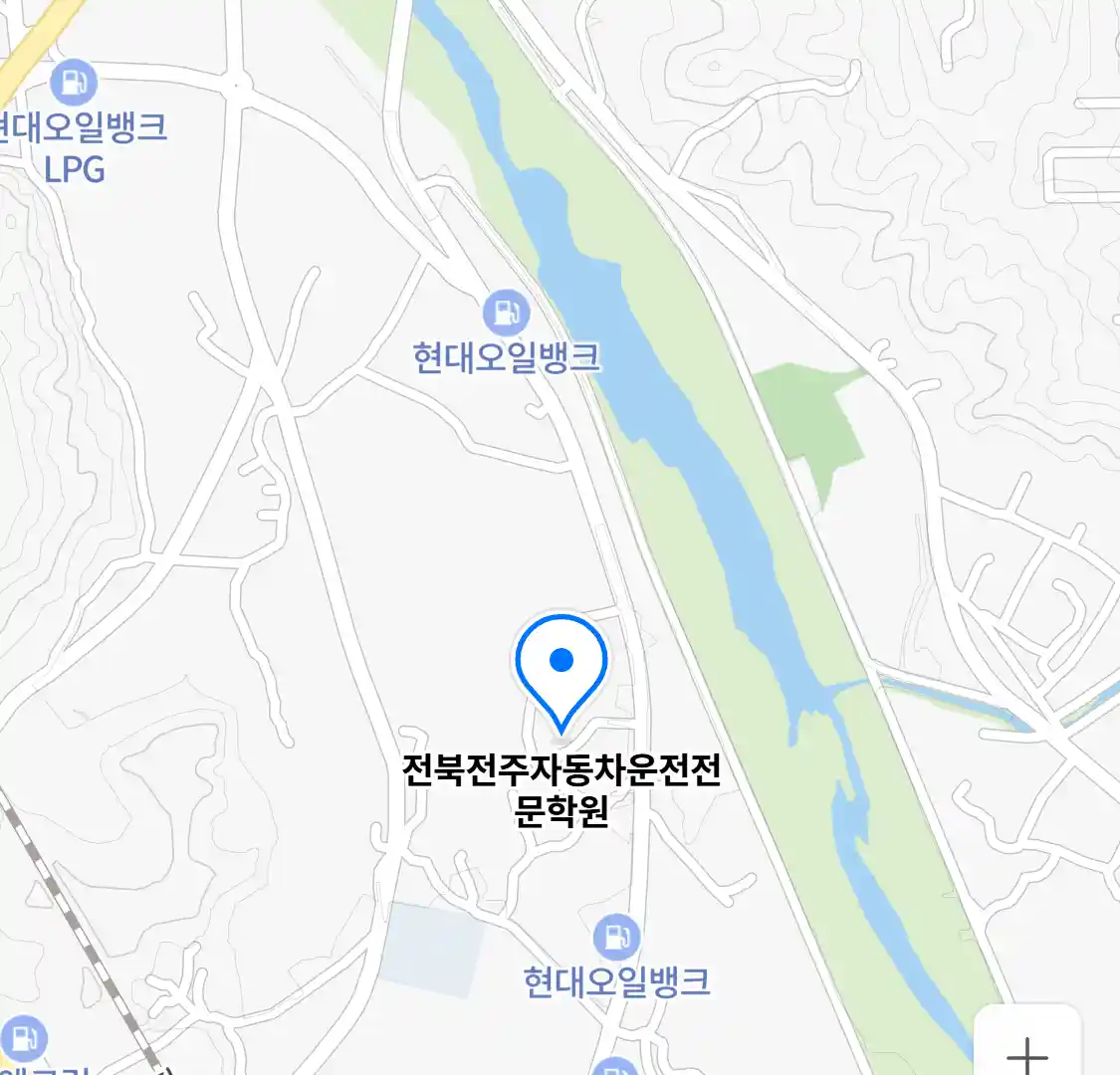Image resolution: width=1120 pixels, height=1075 pixels.
Task: Open the 현대오일뱅크 LPG gas station marker
Action: click(x=74, y=82)
